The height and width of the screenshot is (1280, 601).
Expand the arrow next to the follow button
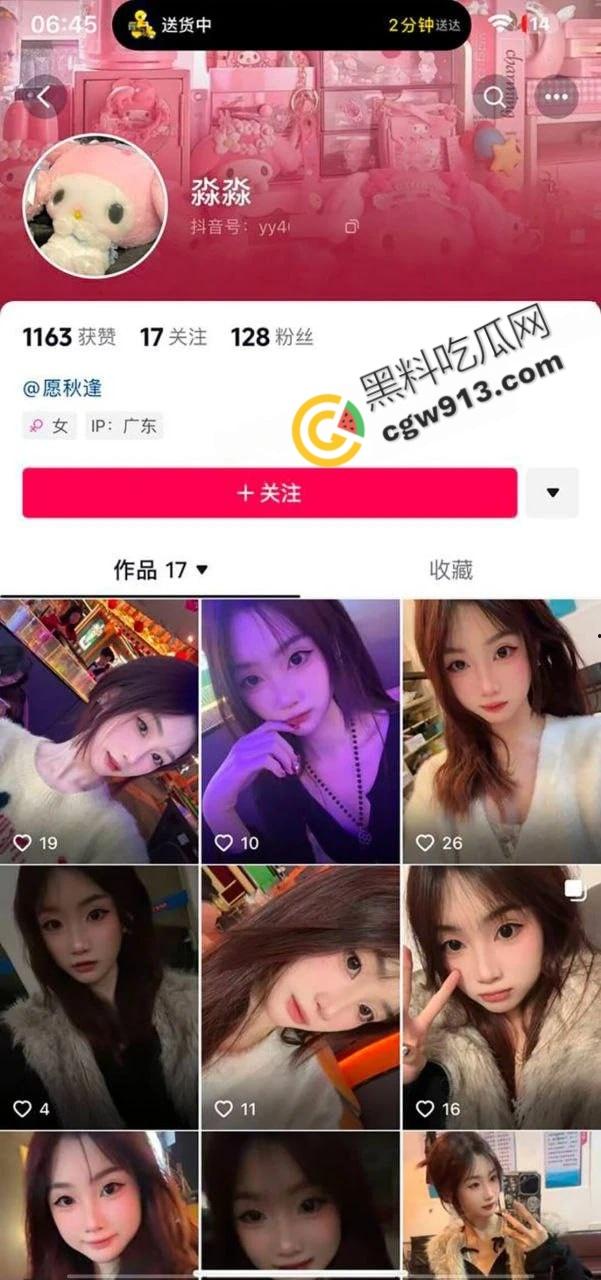tap(552, 493)
